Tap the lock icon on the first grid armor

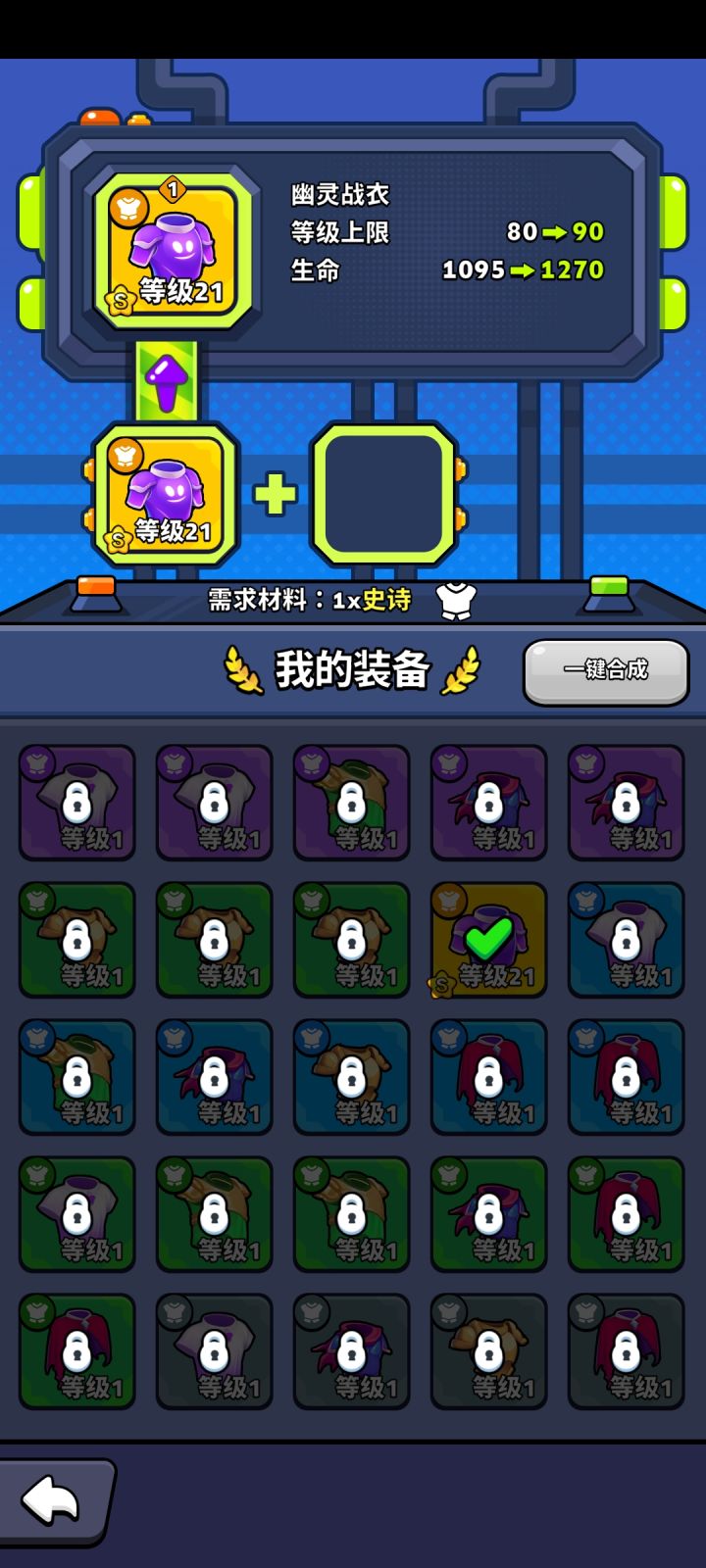coord(77,802)
